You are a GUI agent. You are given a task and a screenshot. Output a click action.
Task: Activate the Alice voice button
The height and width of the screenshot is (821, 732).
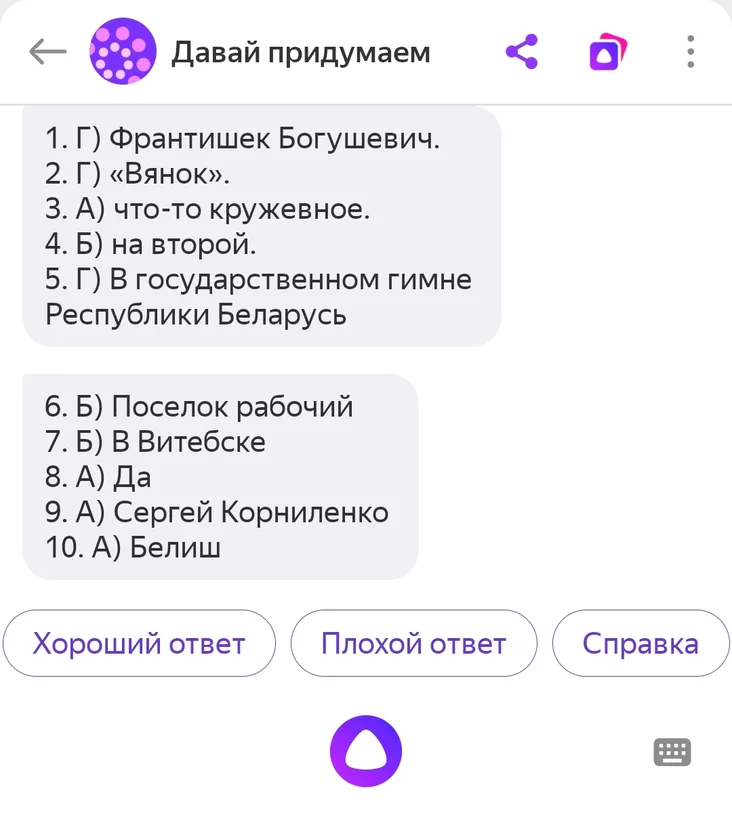366,752
